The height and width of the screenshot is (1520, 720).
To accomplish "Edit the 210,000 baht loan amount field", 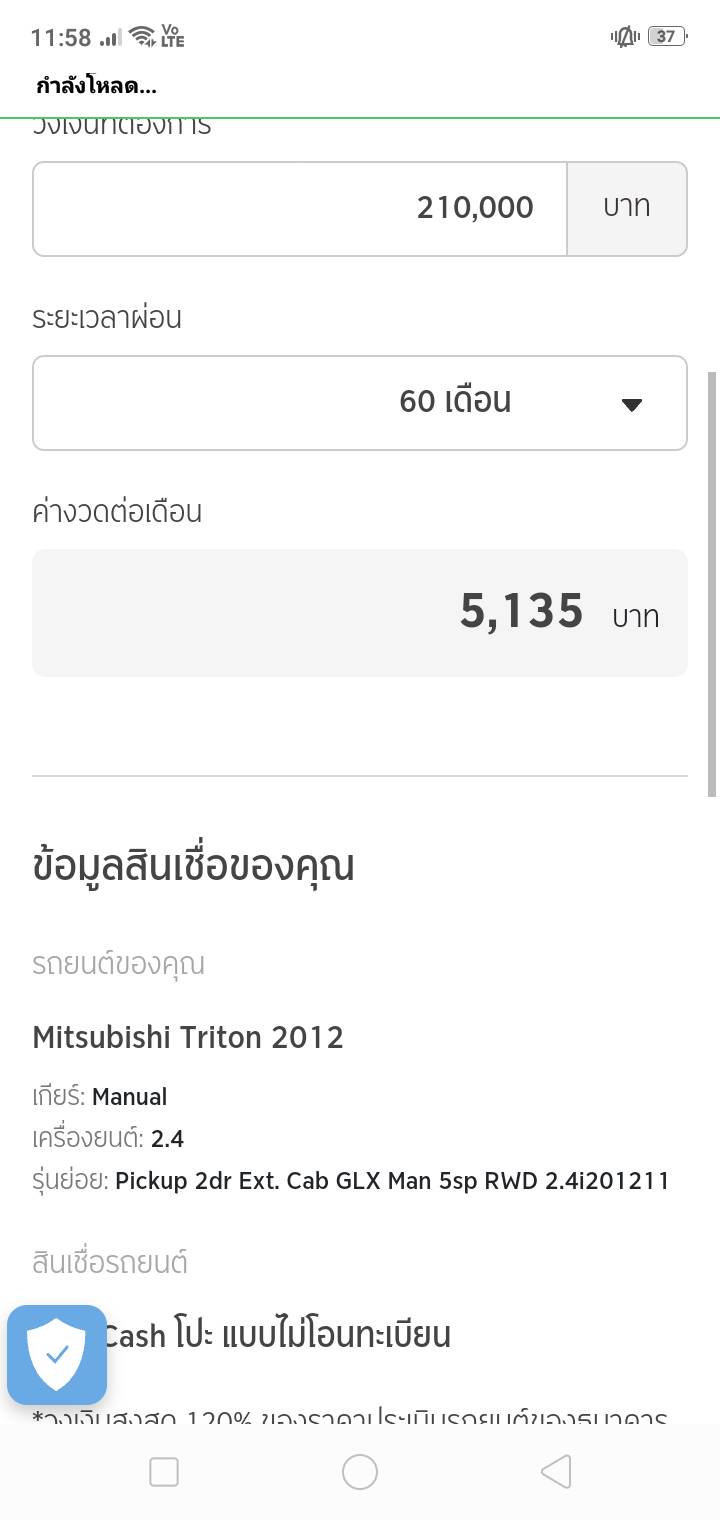I will click(300, 208).
